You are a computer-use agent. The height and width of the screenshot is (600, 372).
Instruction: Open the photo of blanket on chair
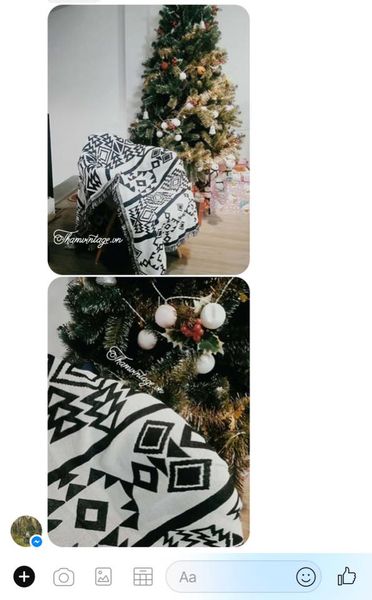148,140
